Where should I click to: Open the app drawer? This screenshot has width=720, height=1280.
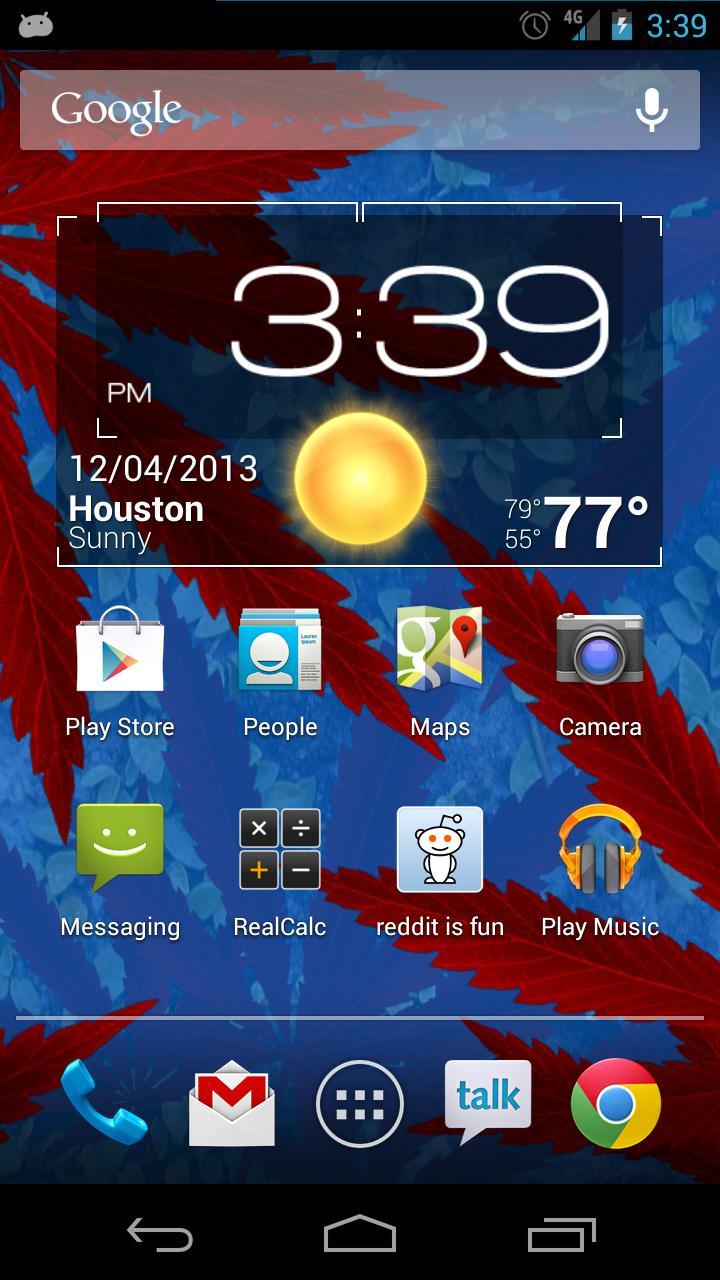(360, 1104)
